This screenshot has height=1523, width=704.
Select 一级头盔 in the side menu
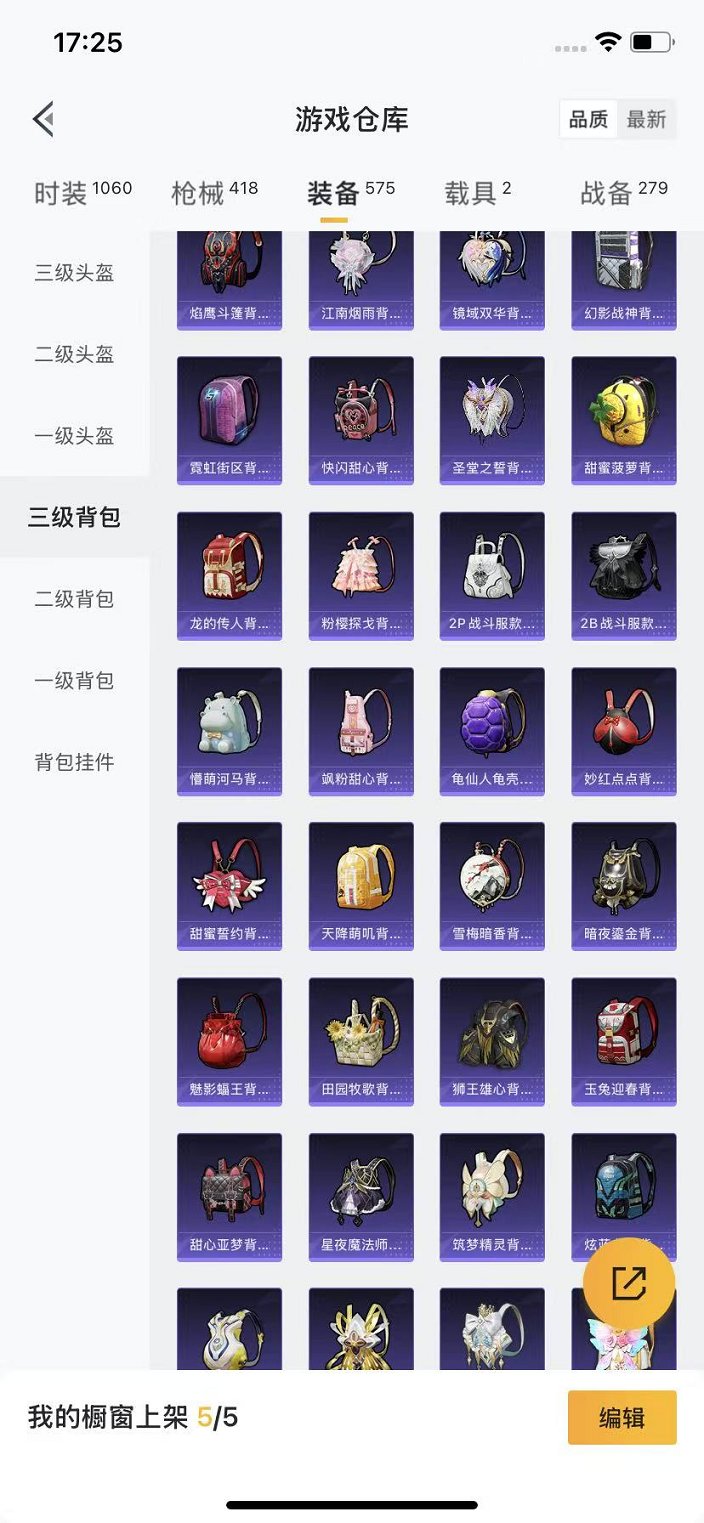[75, 436]
